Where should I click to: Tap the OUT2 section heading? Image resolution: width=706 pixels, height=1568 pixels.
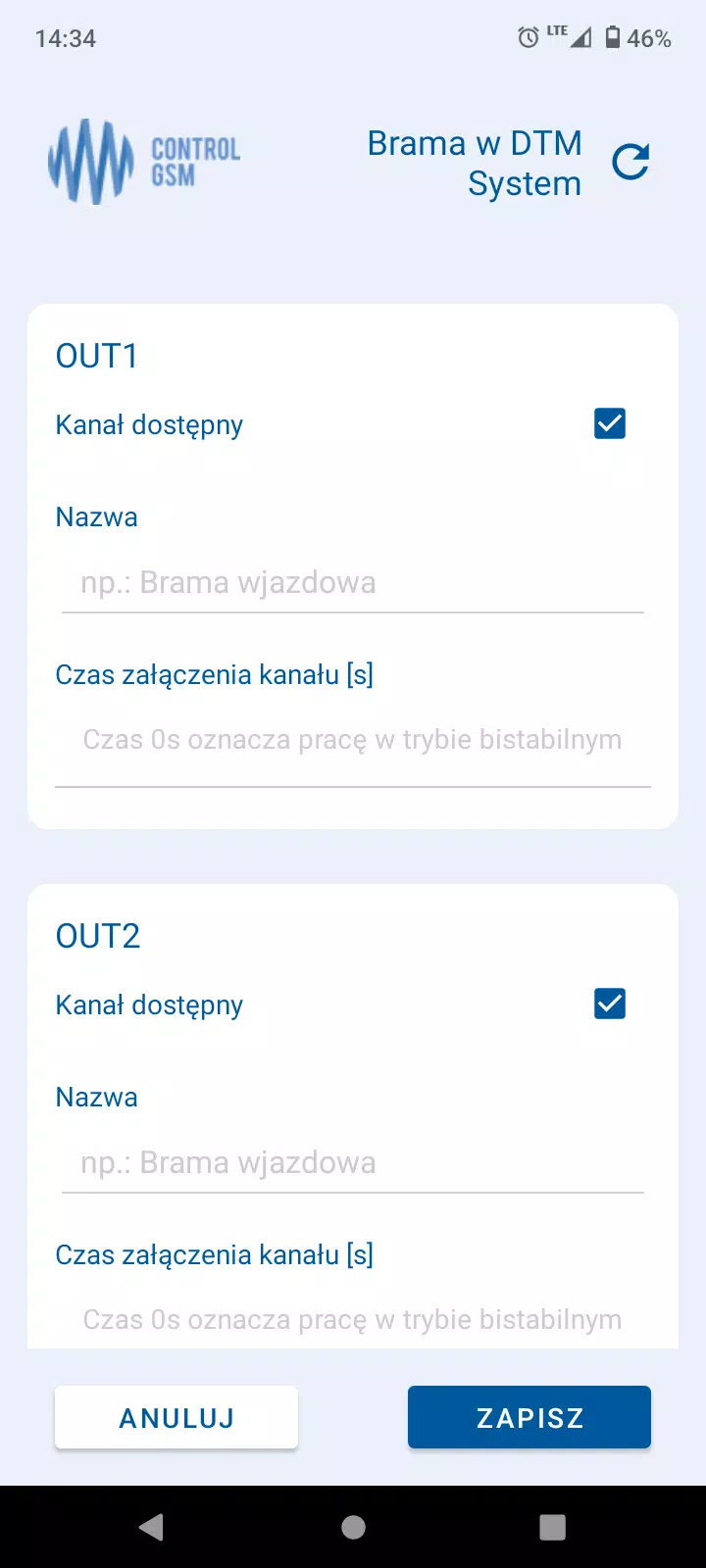click(x=97, y=936)
